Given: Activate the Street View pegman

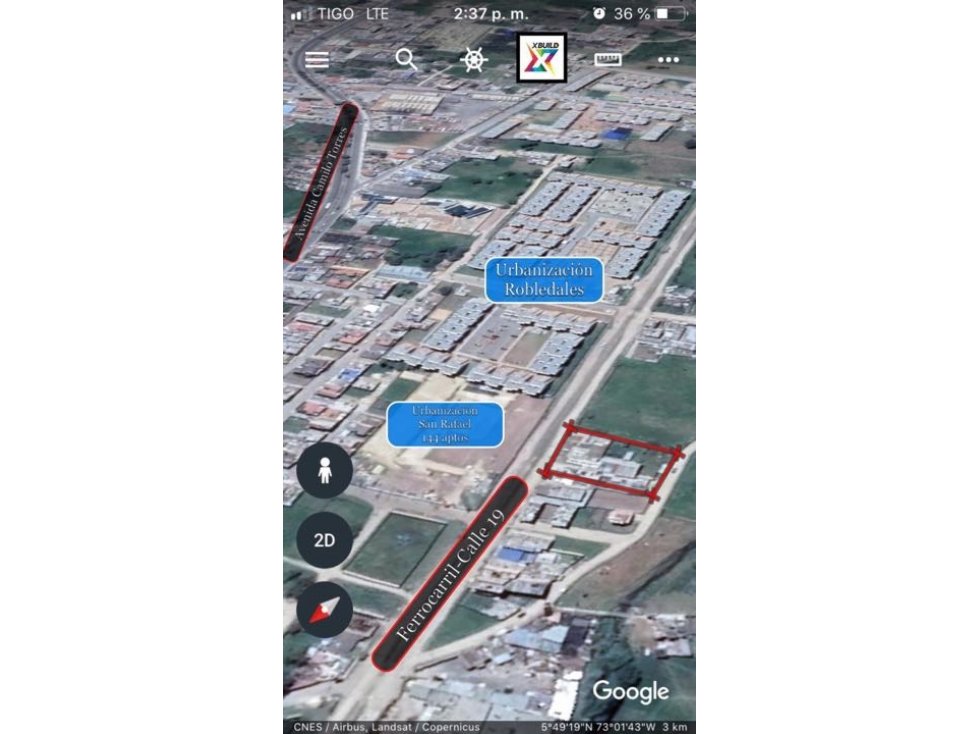Looking at the screenshot, I should click(325, 471).
